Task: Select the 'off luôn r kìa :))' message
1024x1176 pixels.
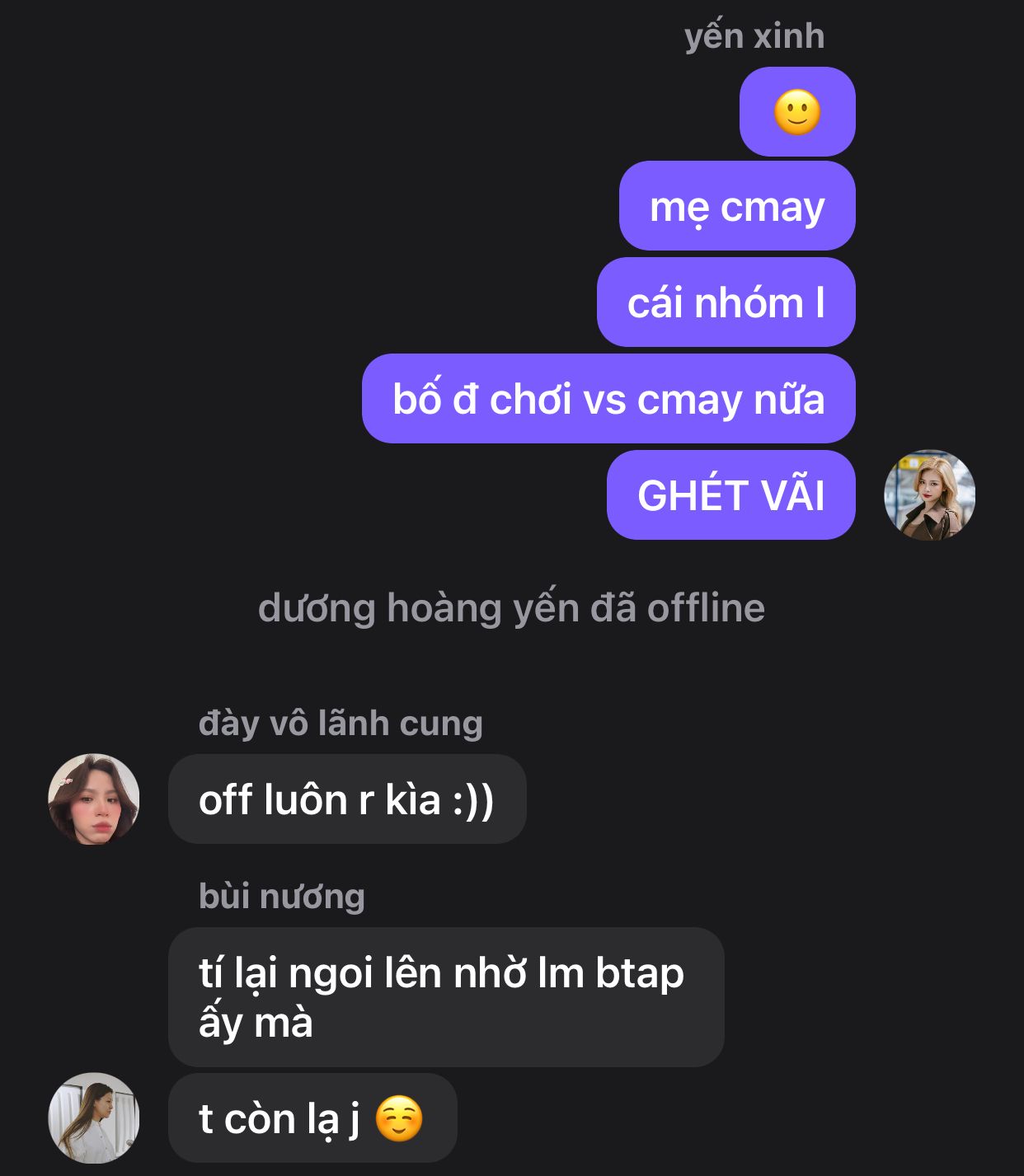Action: click(347, 799)
